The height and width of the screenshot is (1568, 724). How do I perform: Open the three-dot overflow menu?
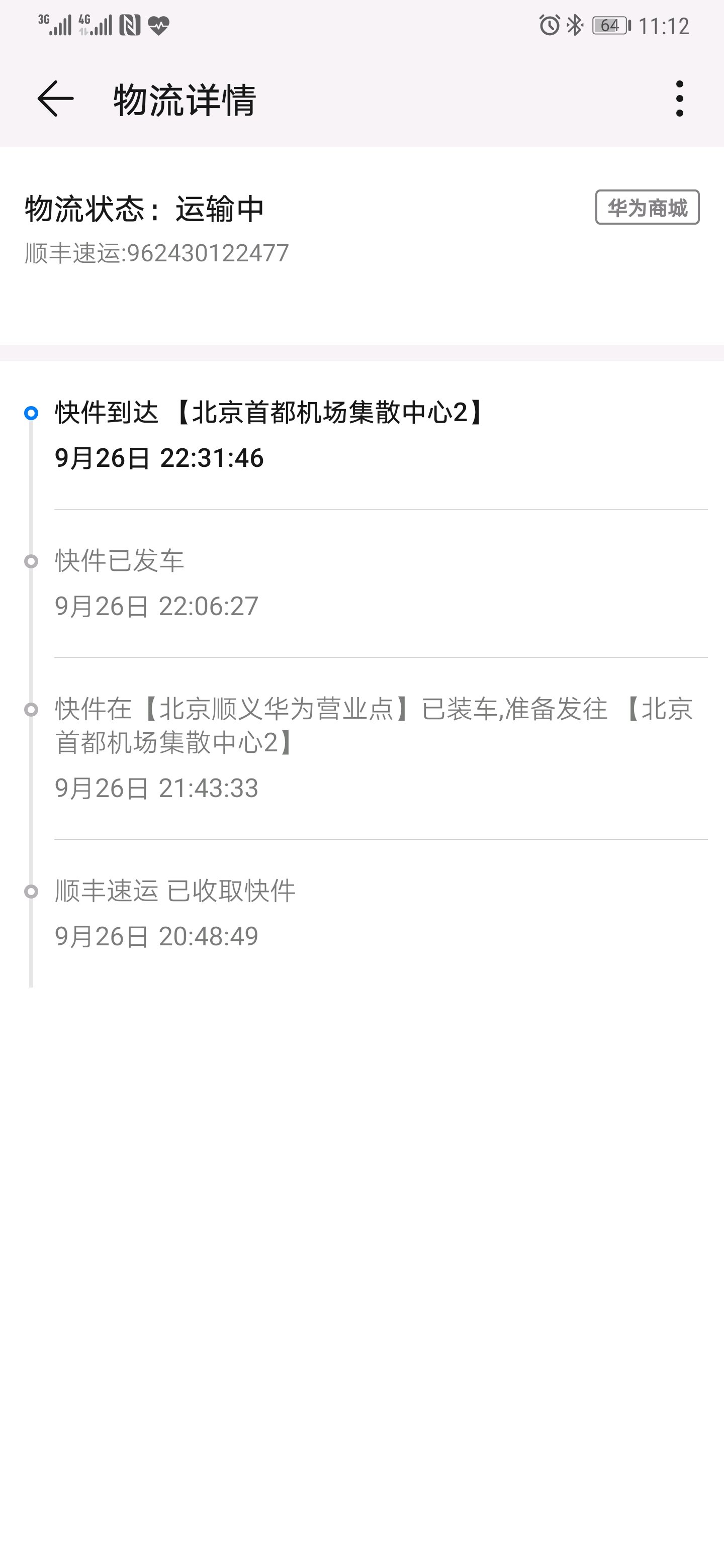click(x=680, y=99)
